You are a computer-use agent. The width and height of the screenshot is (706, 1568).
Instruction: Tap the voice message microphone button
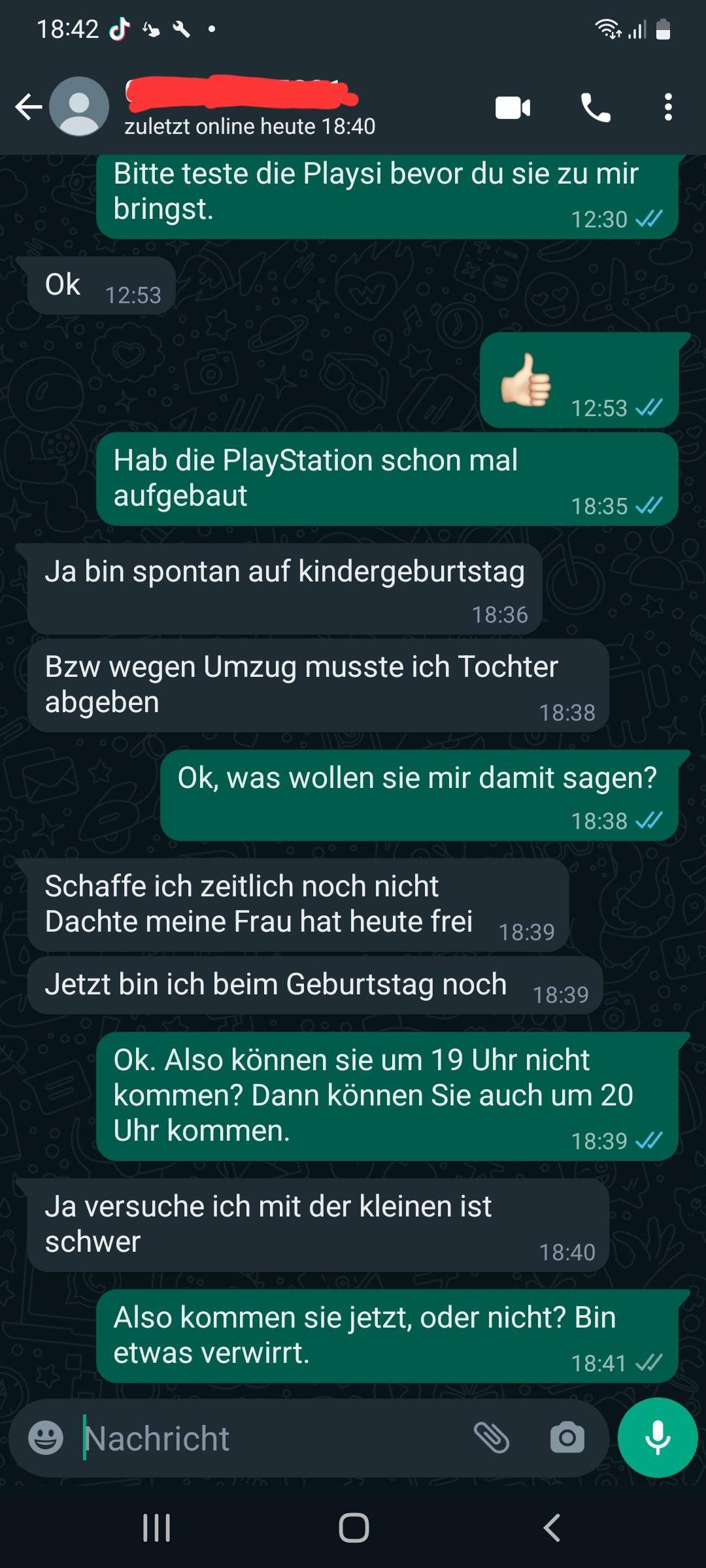pyautogui.click(x=657, y=1438)
